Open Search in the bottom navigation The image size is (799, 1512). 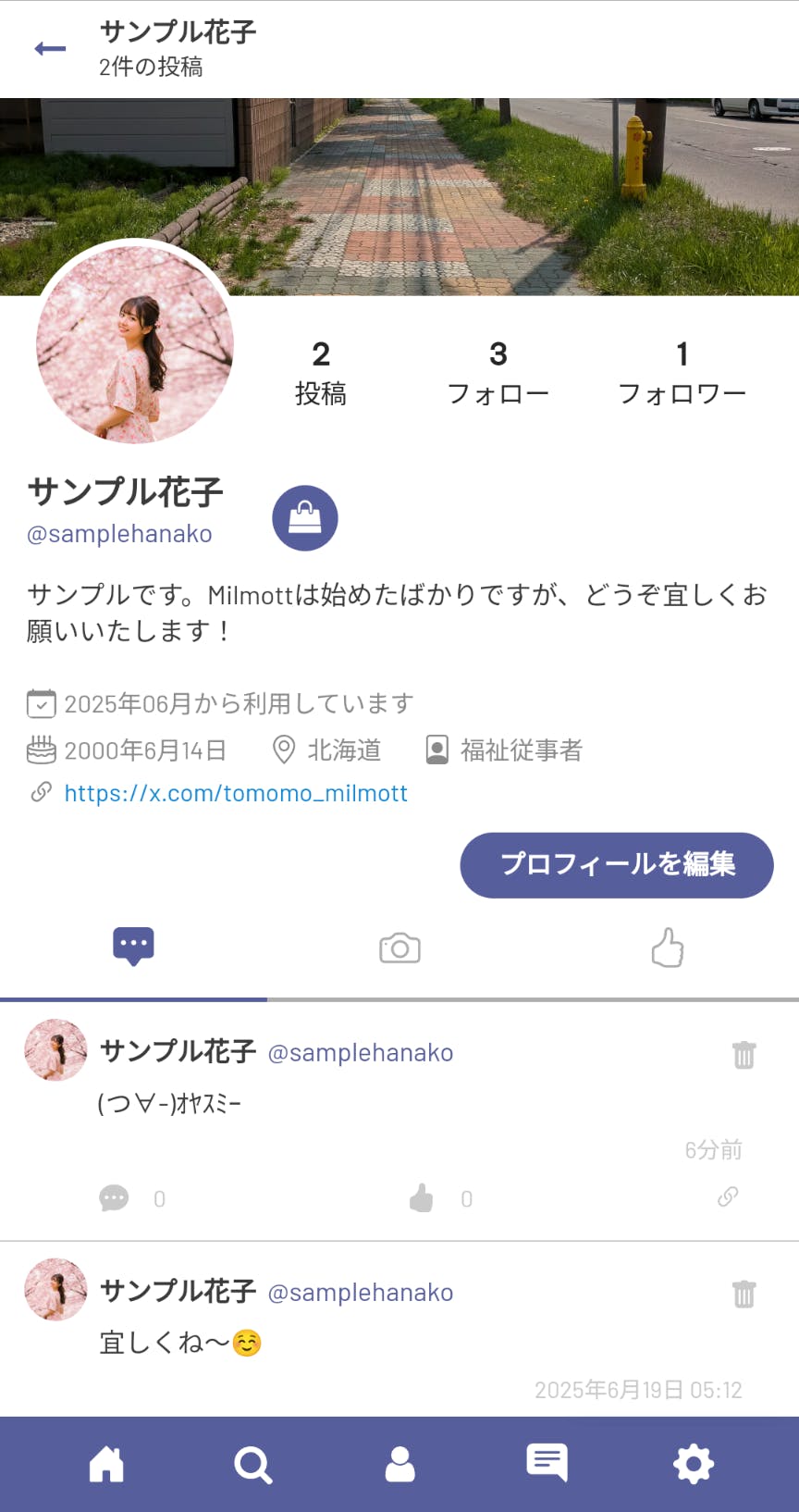point(252,1465)
